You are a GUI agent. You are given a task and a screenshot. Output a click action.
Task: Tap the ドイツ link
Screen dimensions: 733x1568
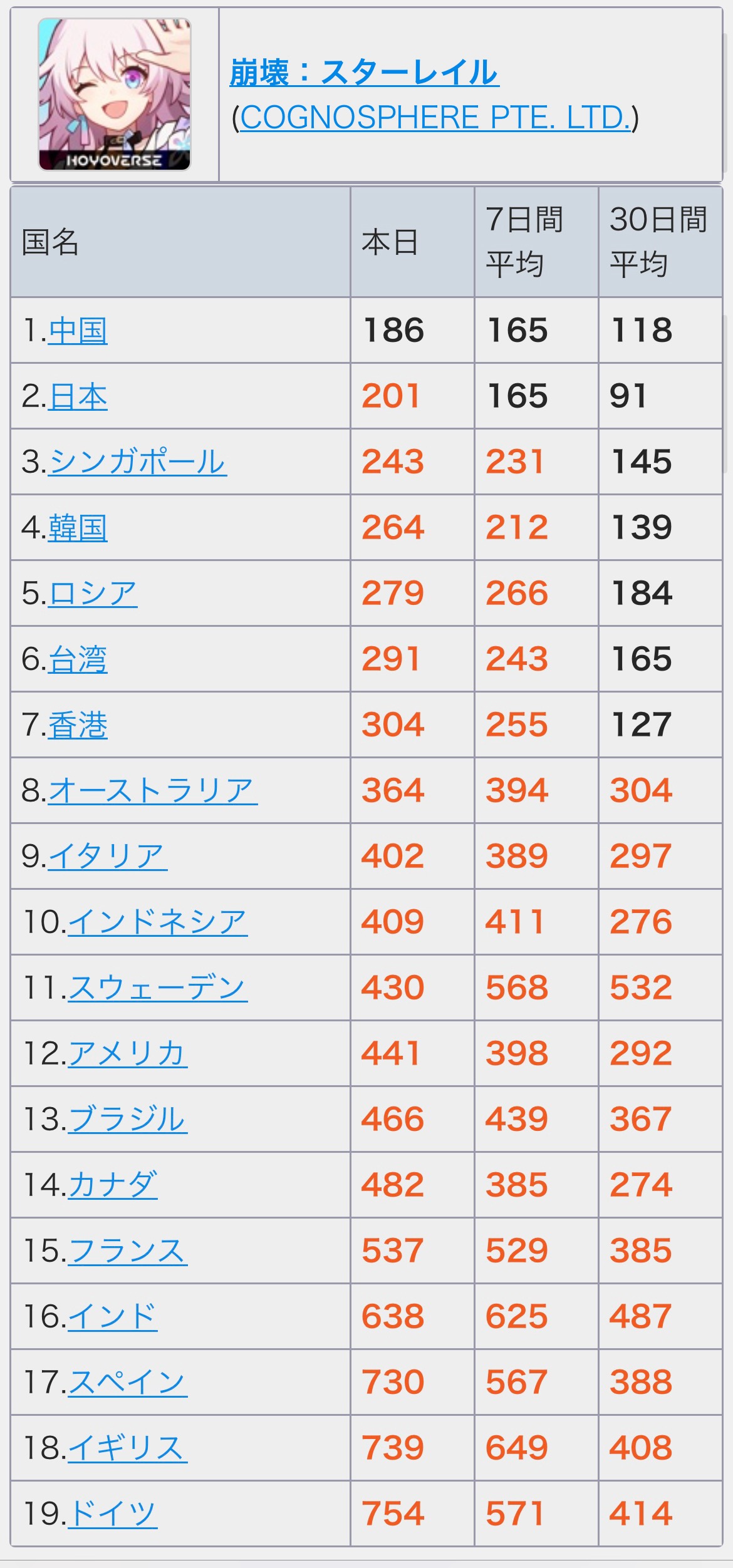(x=112, y=1514)
